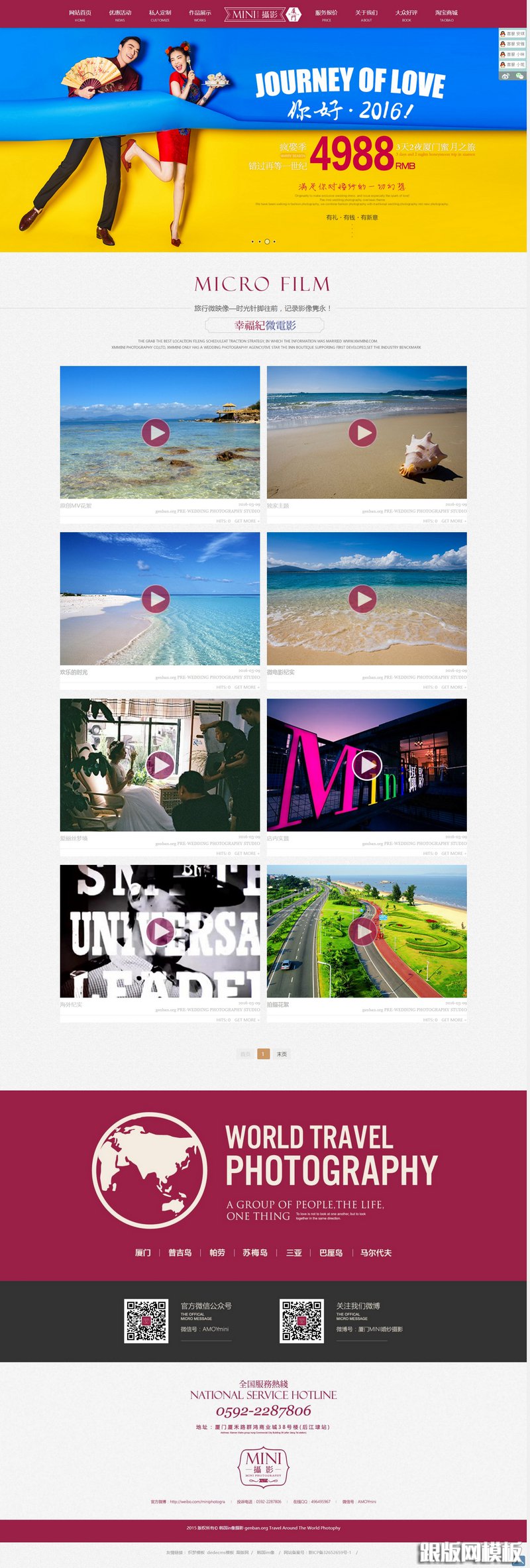Go to 优惠活动 NEWS section

(120, 15)
